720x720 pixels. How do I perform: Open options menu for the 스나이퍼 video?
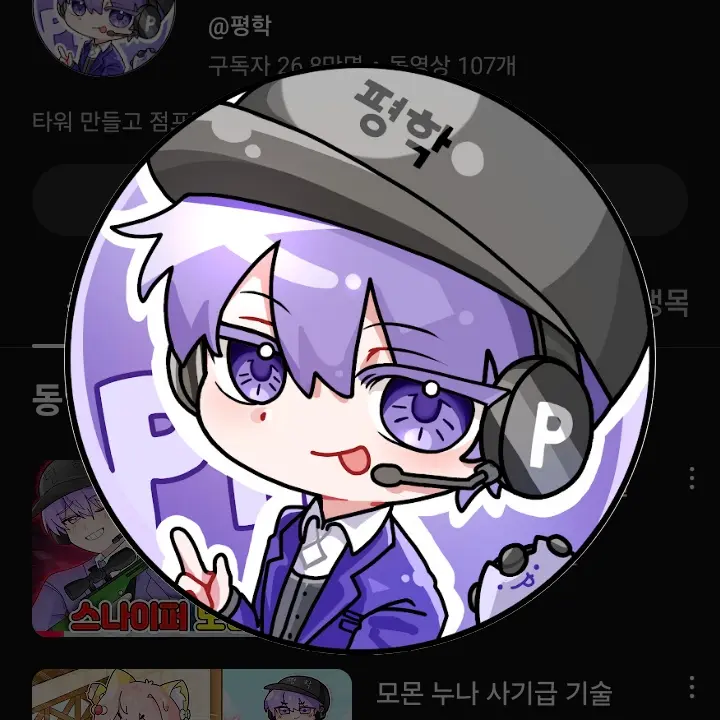tap(691, 477)
